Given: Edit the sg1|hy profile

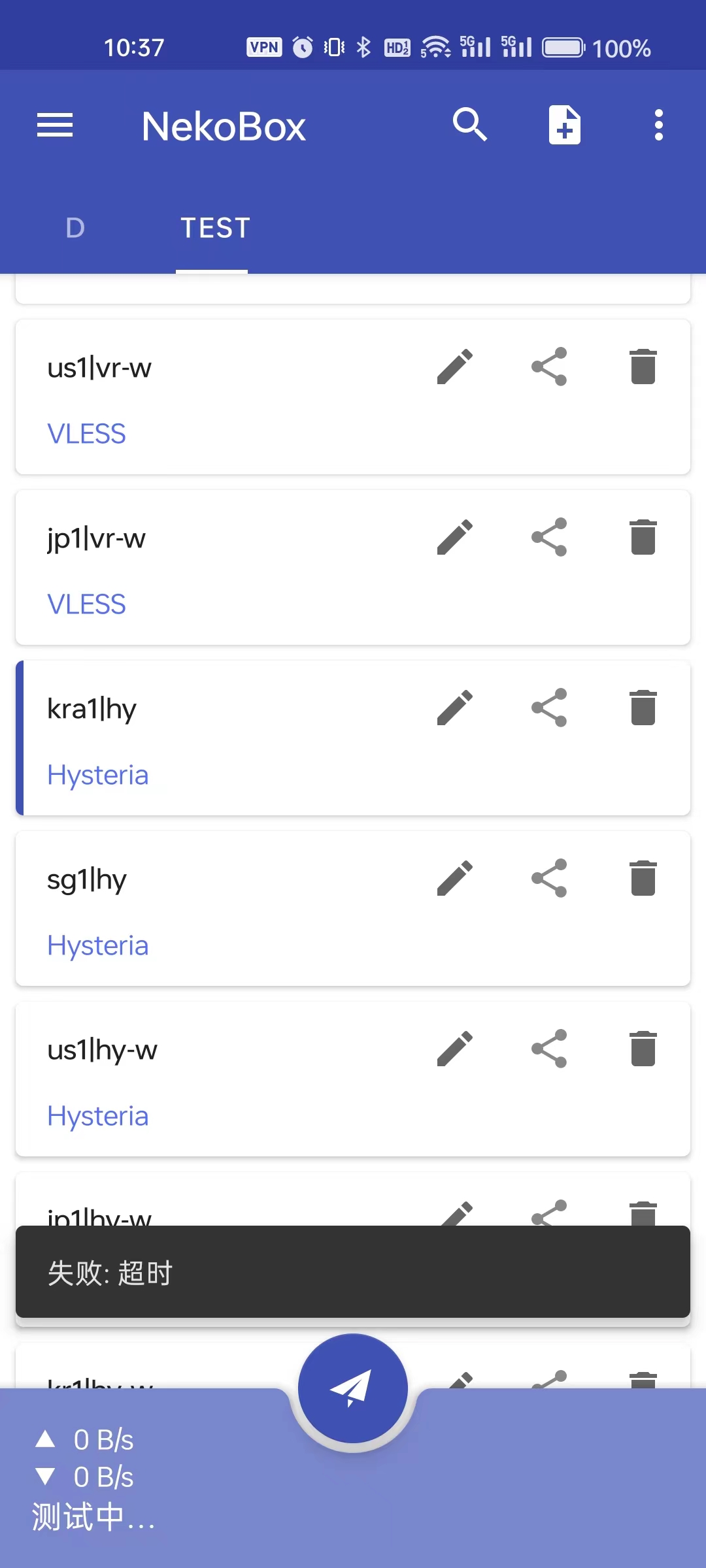Looking at the screenshot, I should click(x=455, y=878).
